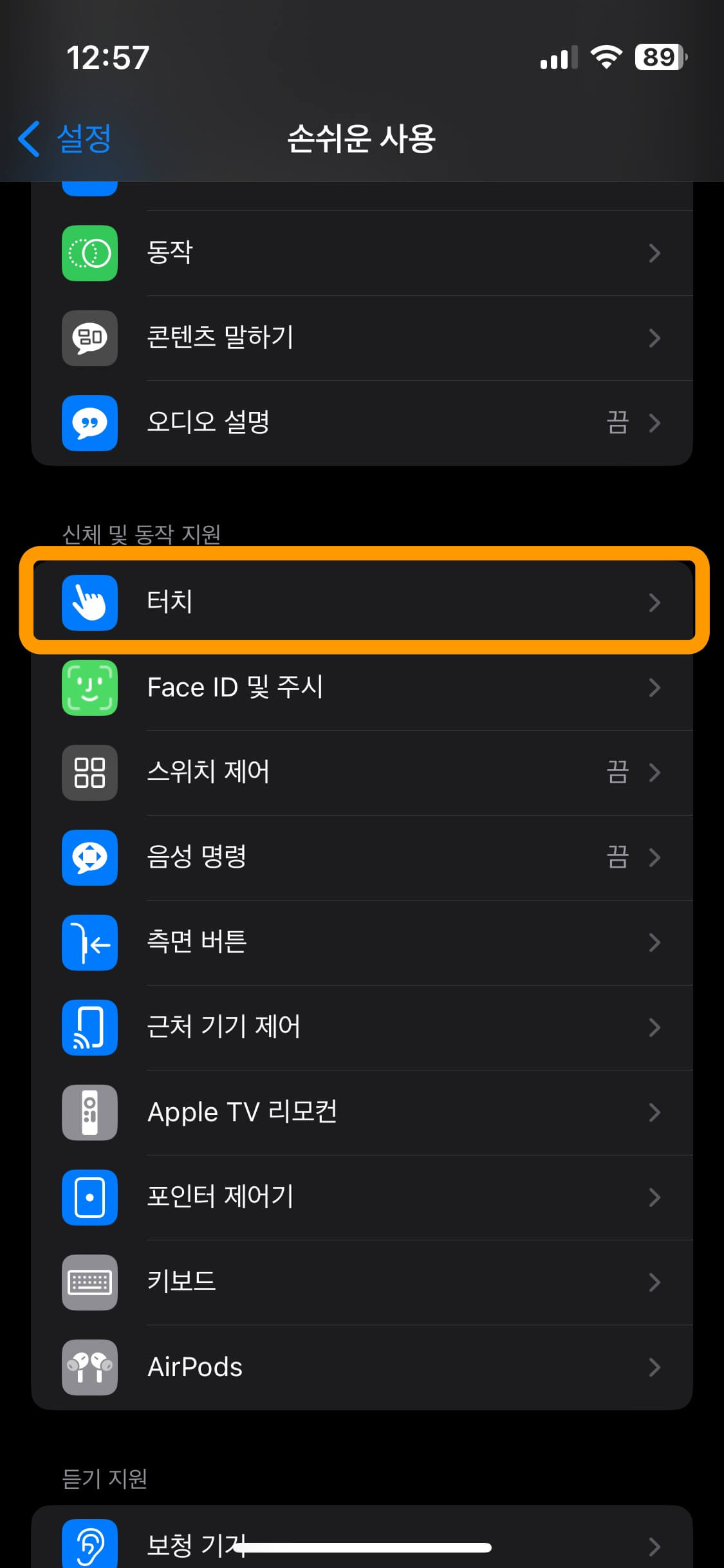Go back to 설정 (Settings)
The height and width of the screenshot is (1568, 724).
(64, 138)
